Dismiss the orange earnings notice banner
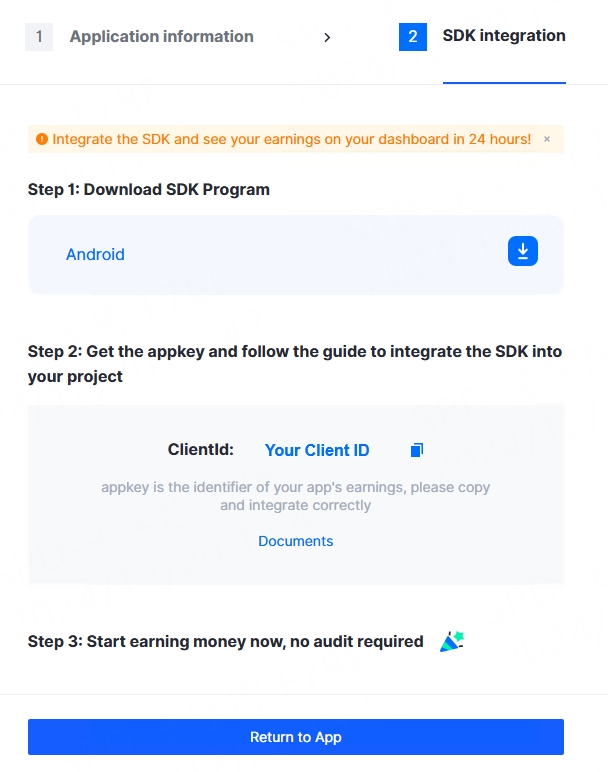 pyautogui.click(x=547, y=139)
